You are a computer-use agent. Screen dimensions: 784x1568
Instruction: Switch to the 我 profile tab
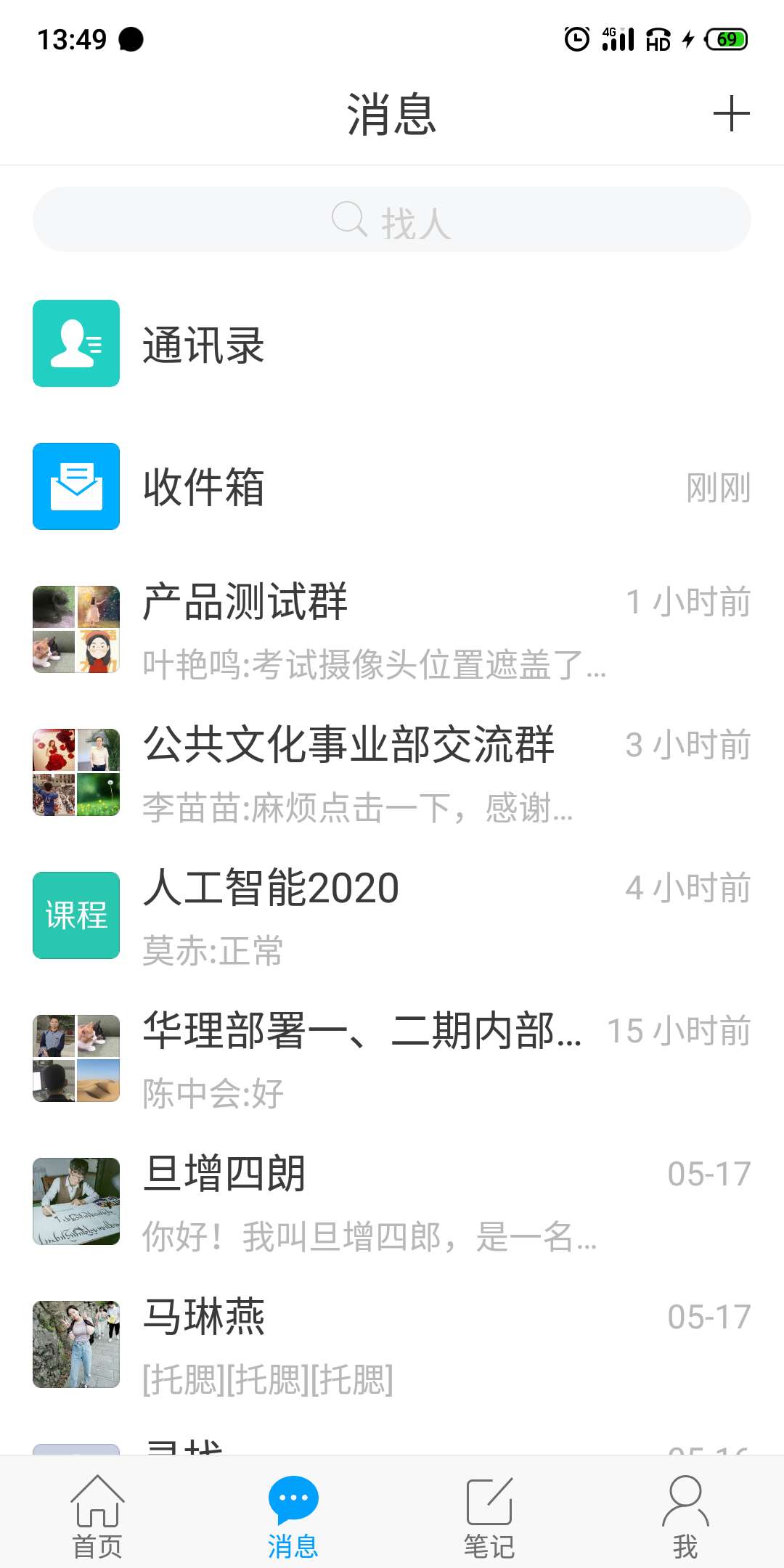click(x=685, y=1517)
